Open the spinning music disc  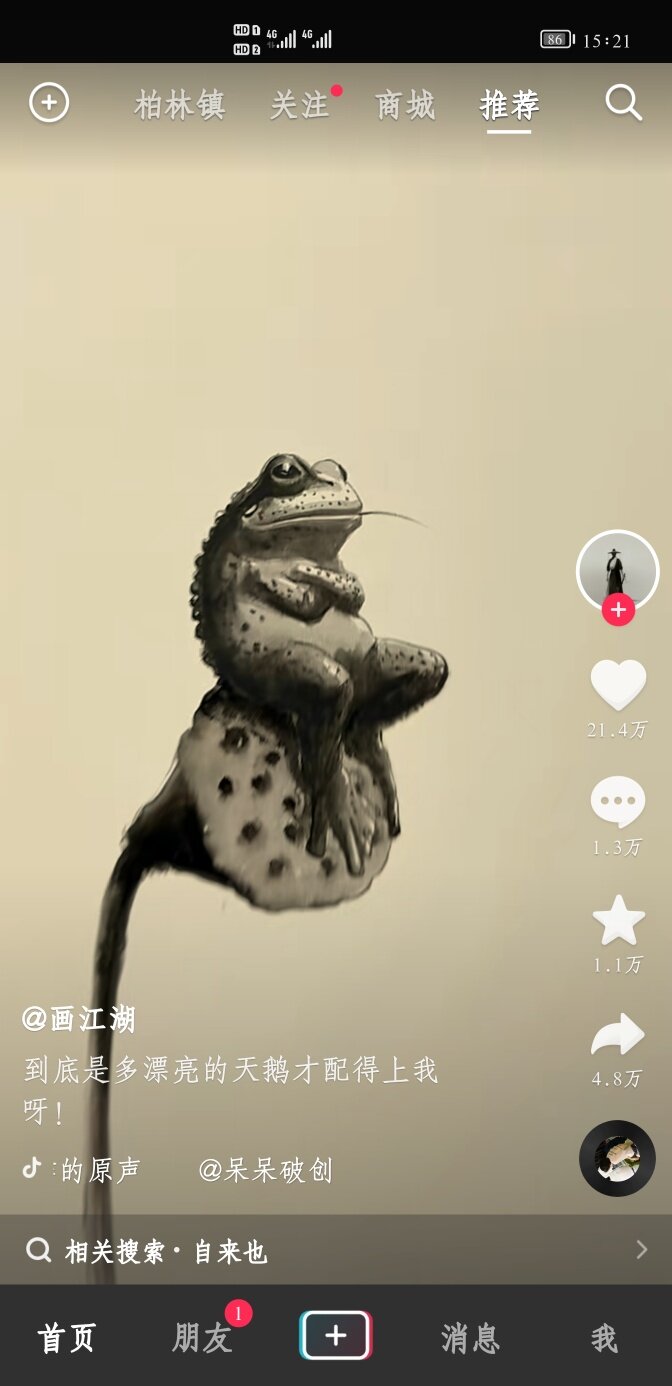(617, 1158)
